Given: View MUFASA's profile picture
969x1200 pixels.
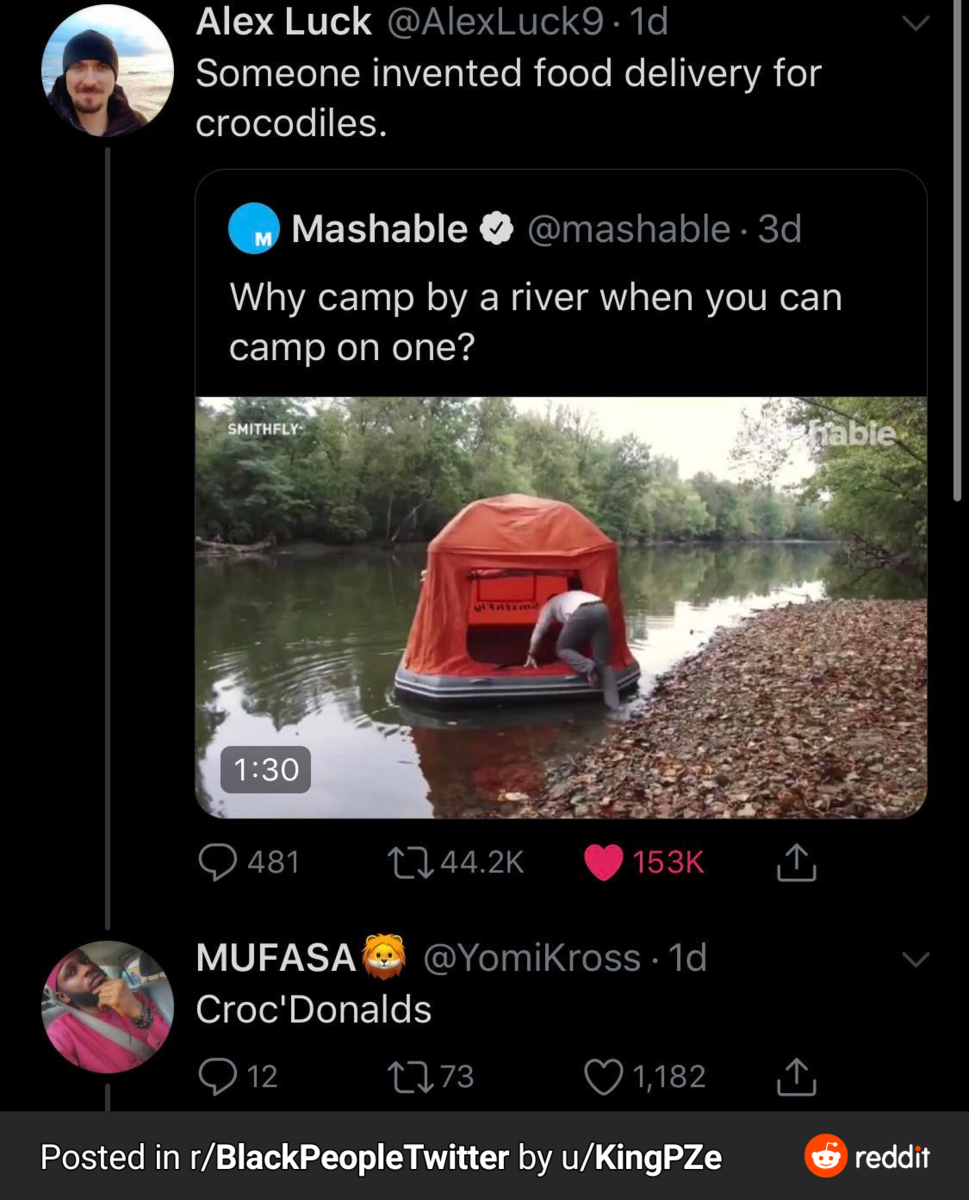Looking at the screenshot, I should coord(107,1007).
